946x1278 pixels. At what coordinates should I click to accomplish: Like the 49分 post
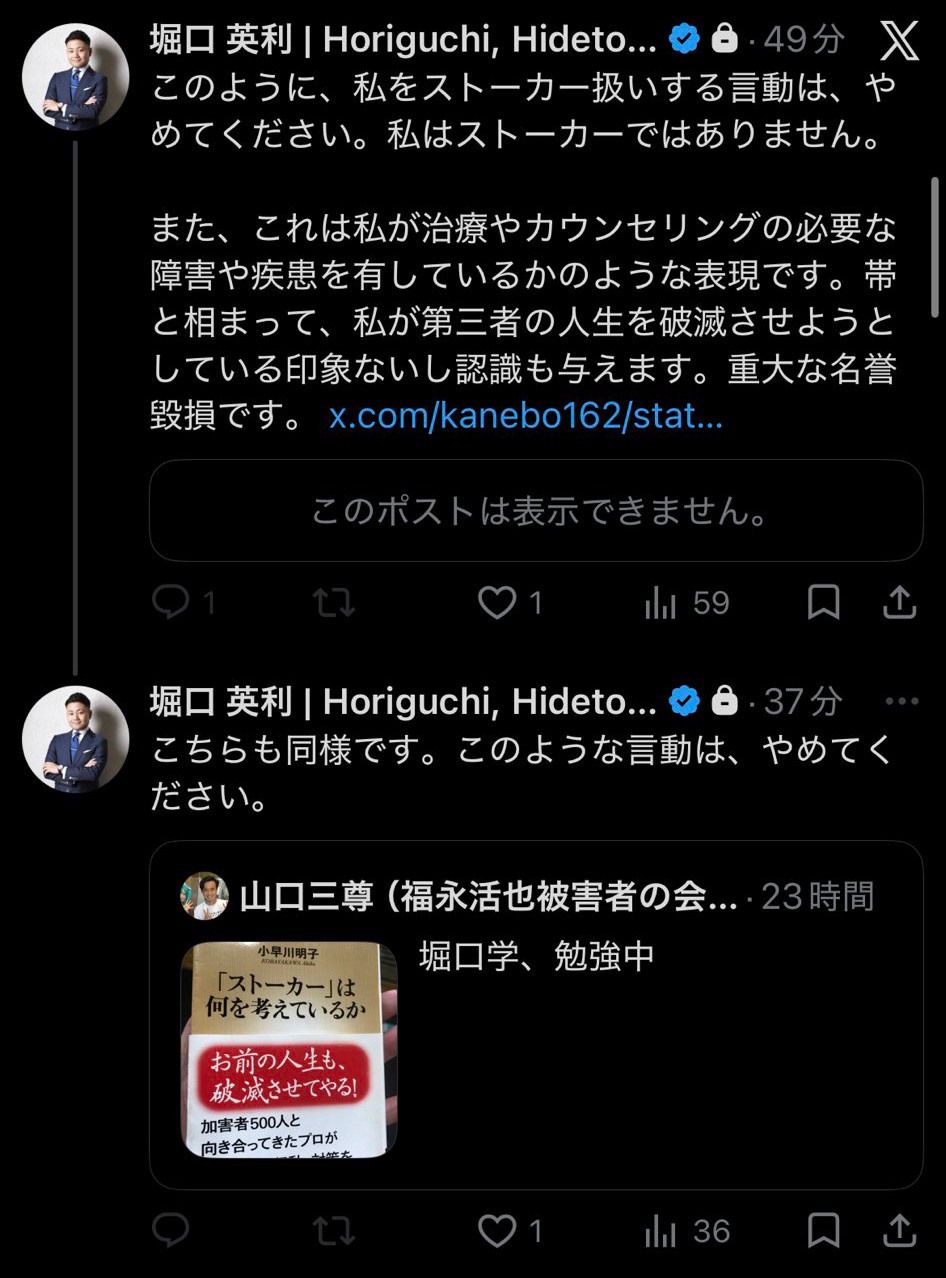(x=510, y=603)
